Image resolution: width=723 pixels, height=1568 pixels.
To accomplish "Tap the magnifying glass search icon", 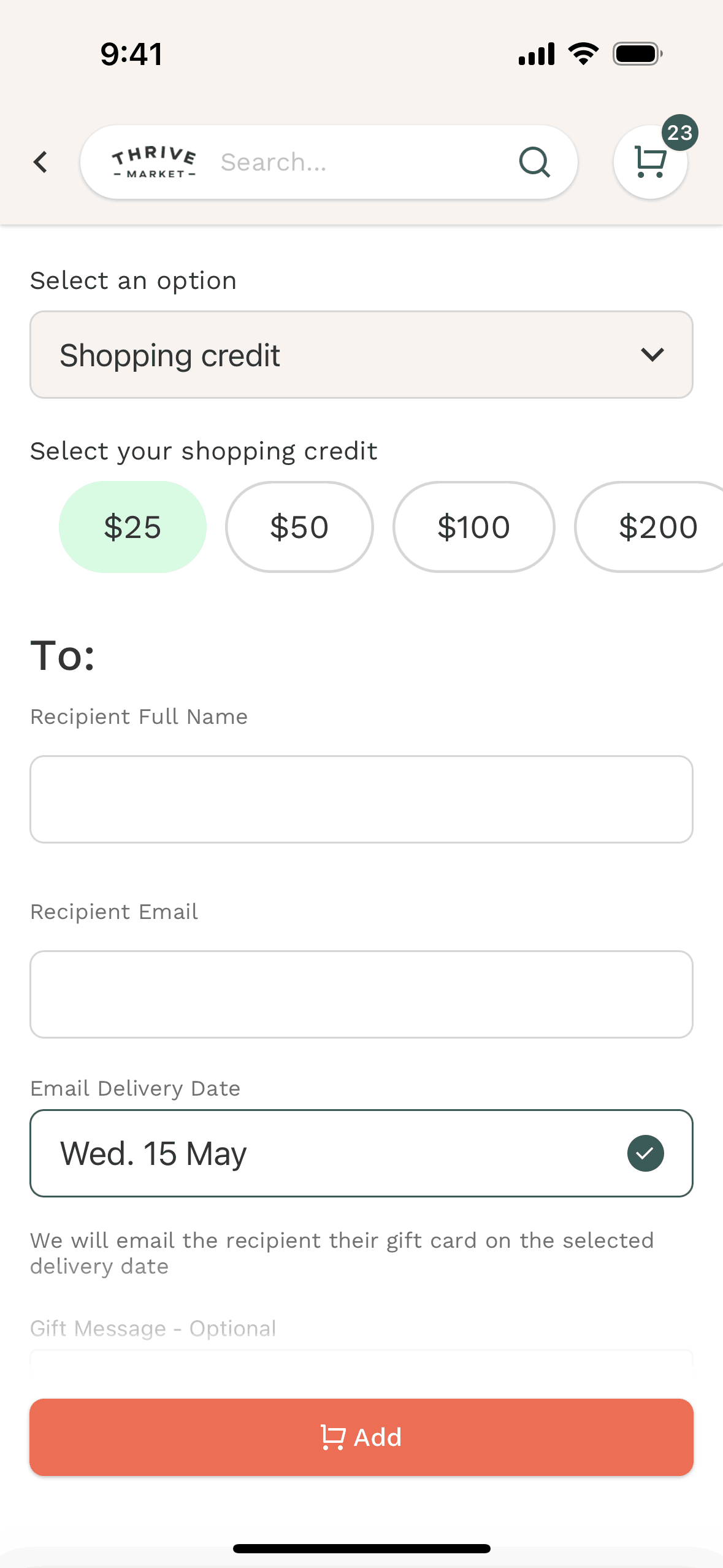I will 534,163.
